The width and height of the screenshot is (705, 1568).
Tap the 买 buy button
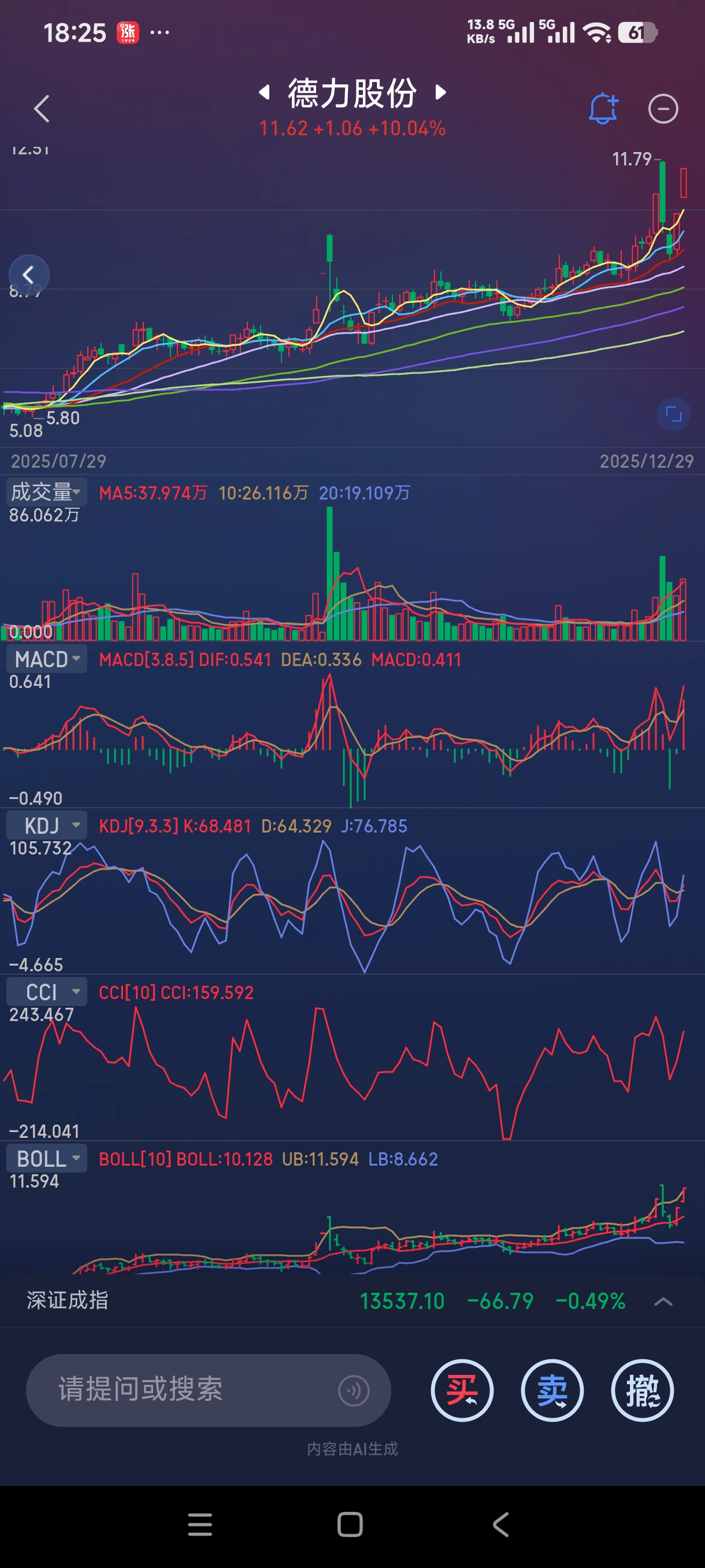tap(462, 1391)
